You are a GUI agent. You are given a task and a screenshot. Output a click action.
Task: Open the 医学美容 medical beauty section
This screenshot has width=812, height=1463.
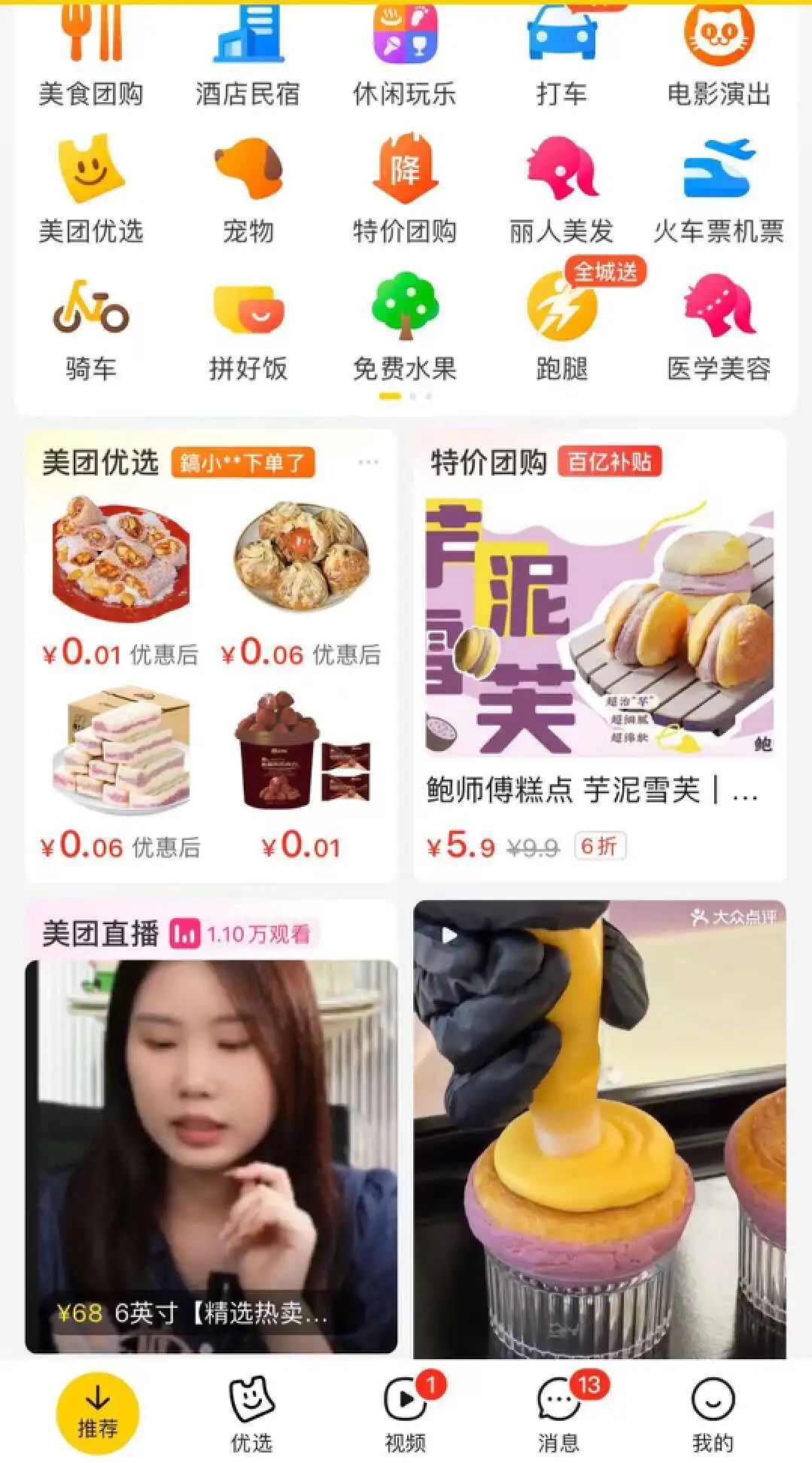pos(719,327)
